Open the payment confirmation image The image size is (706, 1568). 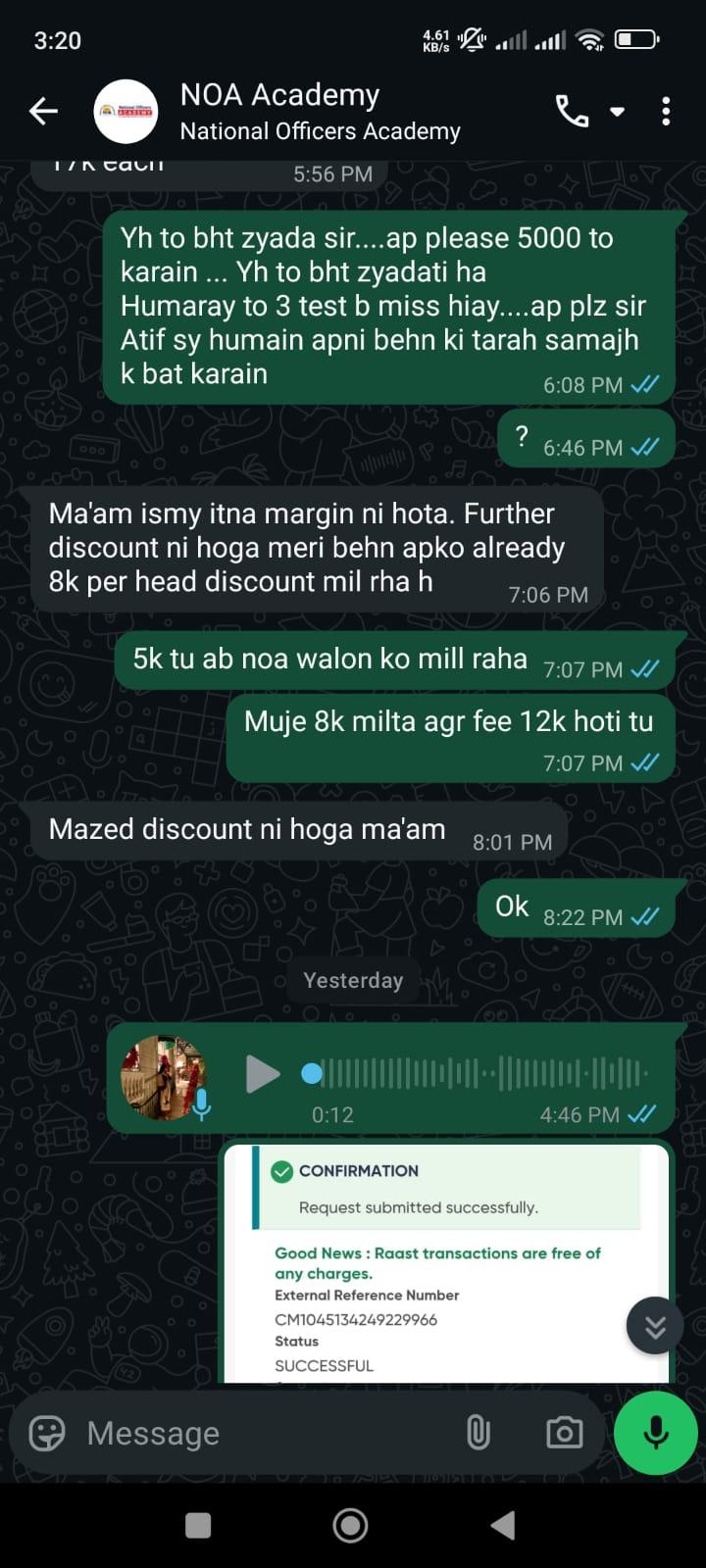point(446,1264)
